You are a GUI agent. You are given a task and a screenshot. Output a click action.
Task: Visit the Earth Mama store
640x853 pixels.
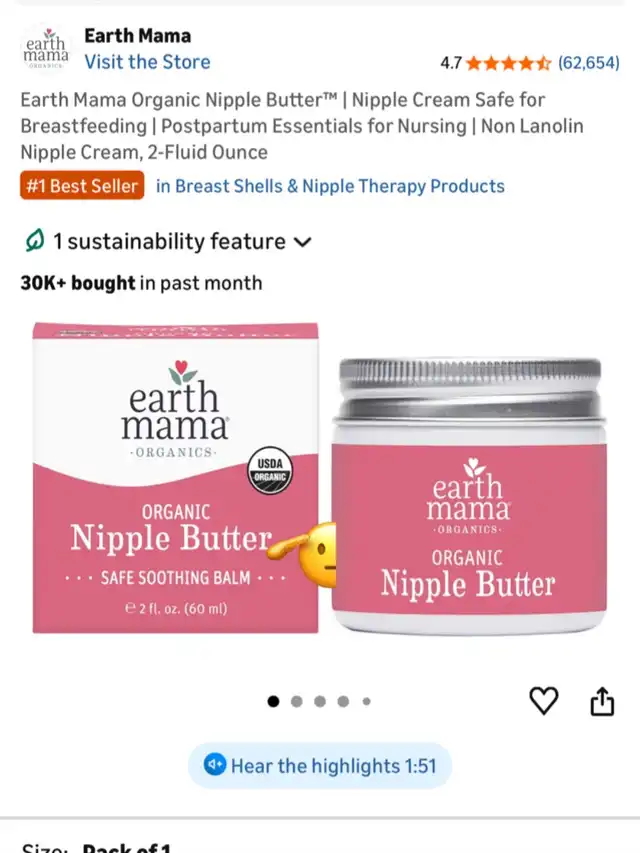tap(147, 62)
